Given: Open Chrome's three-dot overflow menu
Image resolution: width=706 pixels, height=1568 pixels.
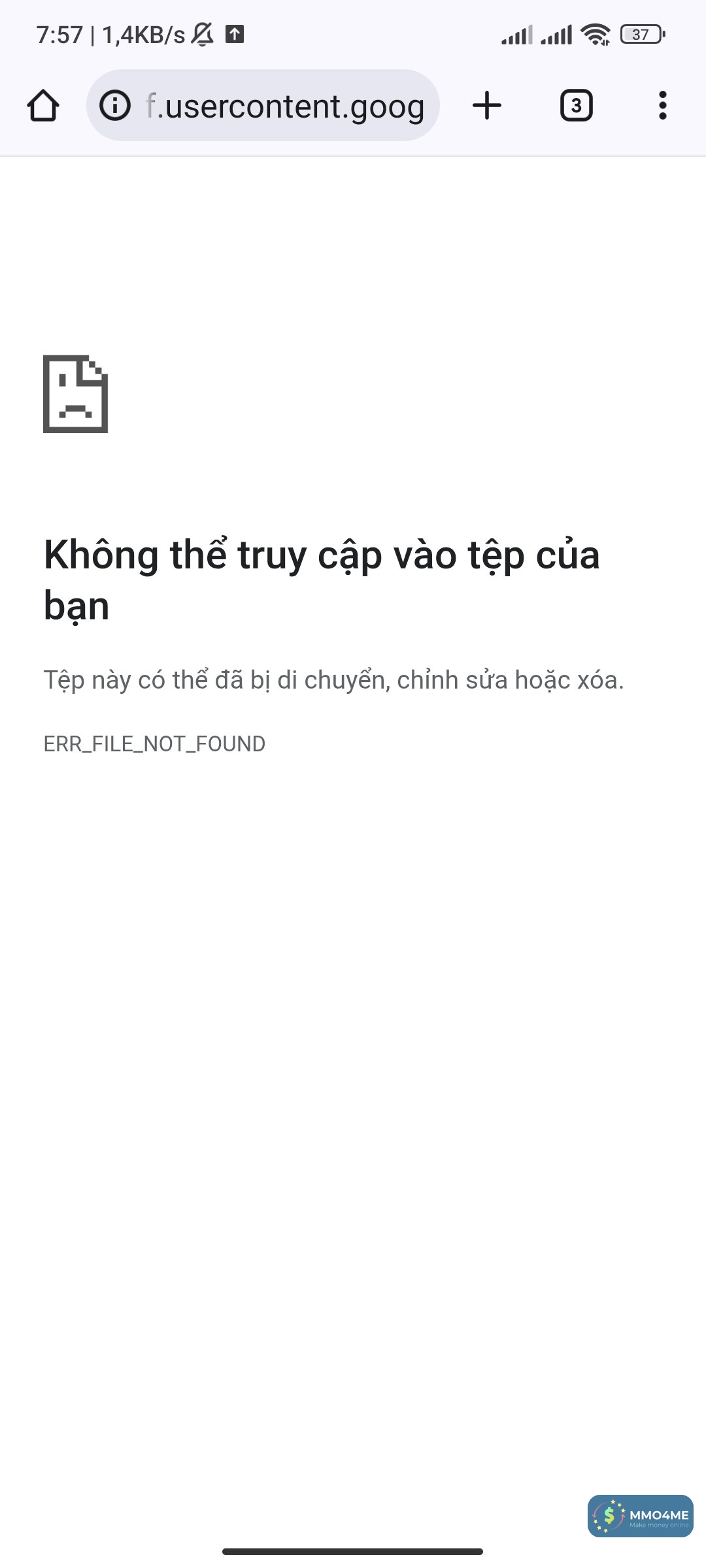Looking at the screenshot, I should tap(662, 105).
